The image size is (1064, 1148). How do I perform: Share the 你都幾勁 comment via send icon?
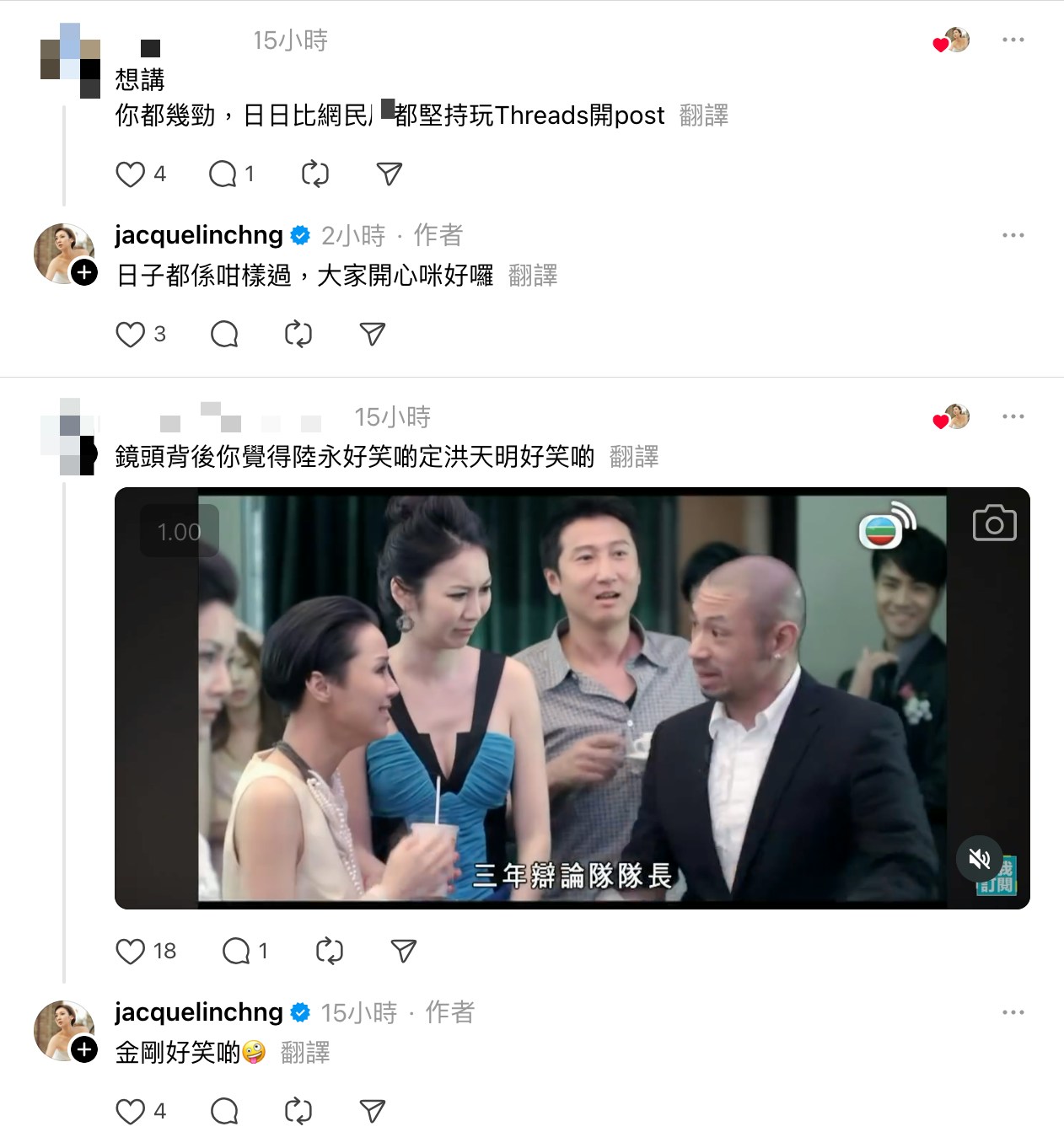[x=389, y=174]
